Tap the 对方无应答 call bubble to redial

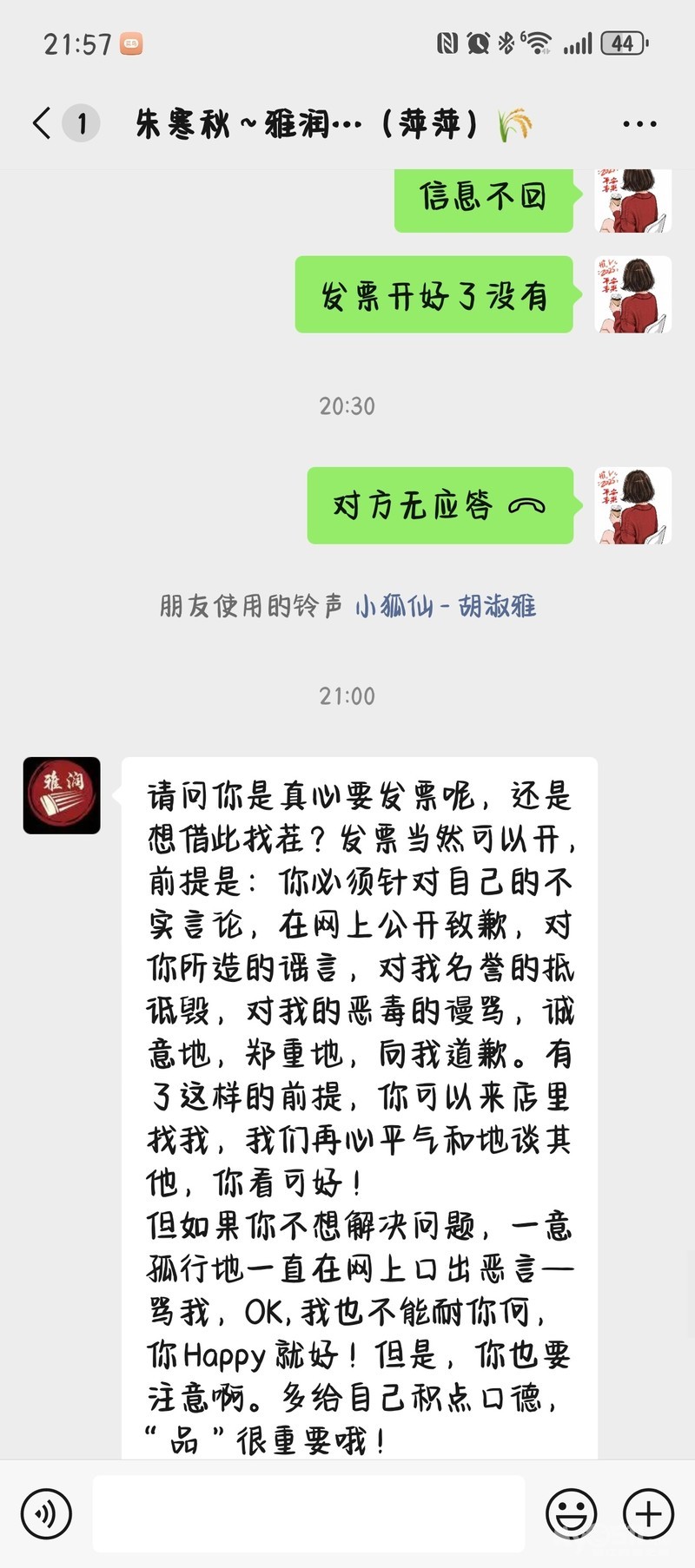coord(440,505)
